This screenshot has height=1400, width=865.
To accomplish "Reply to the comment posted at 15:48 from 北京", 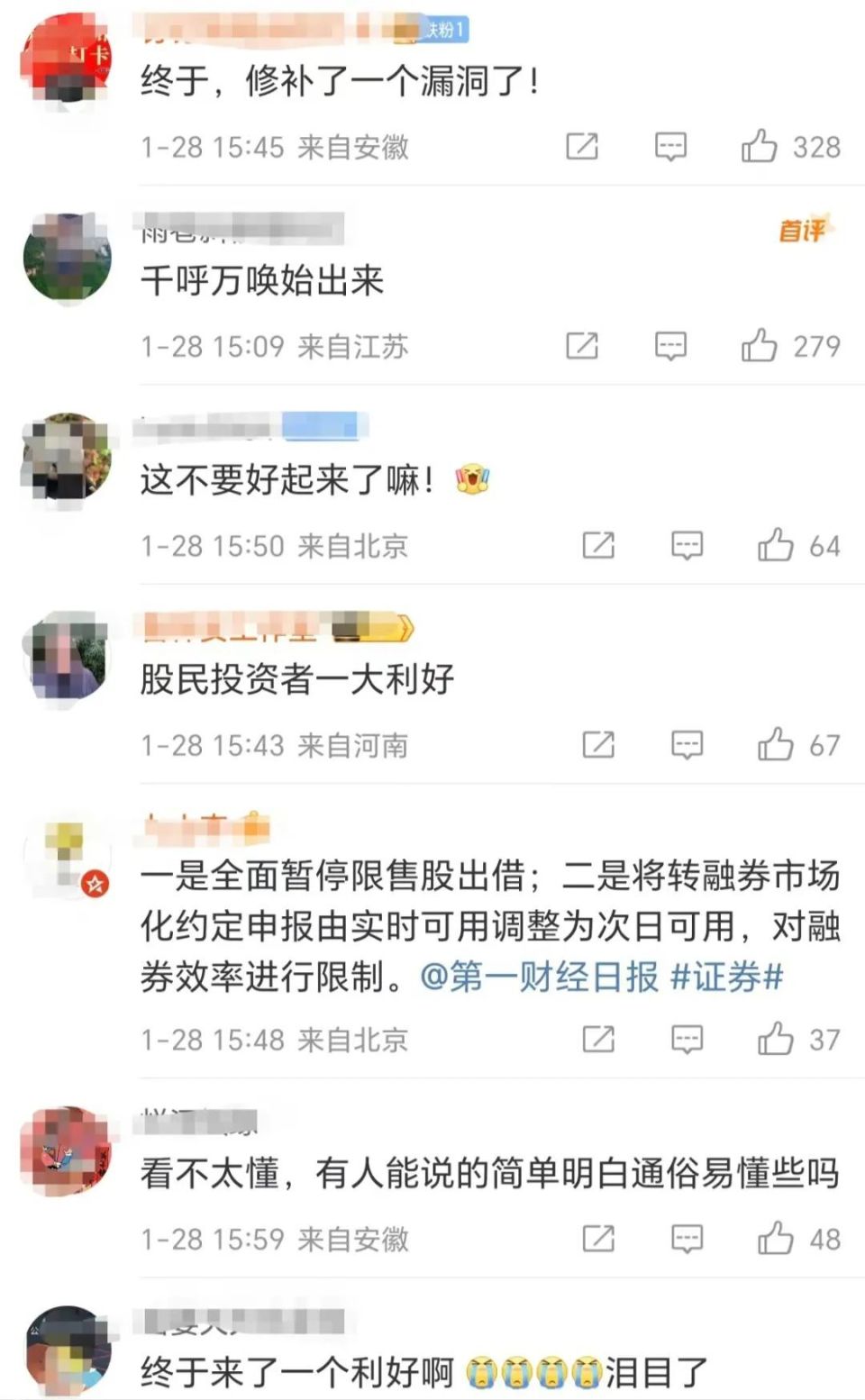I will pos(687,1040).
